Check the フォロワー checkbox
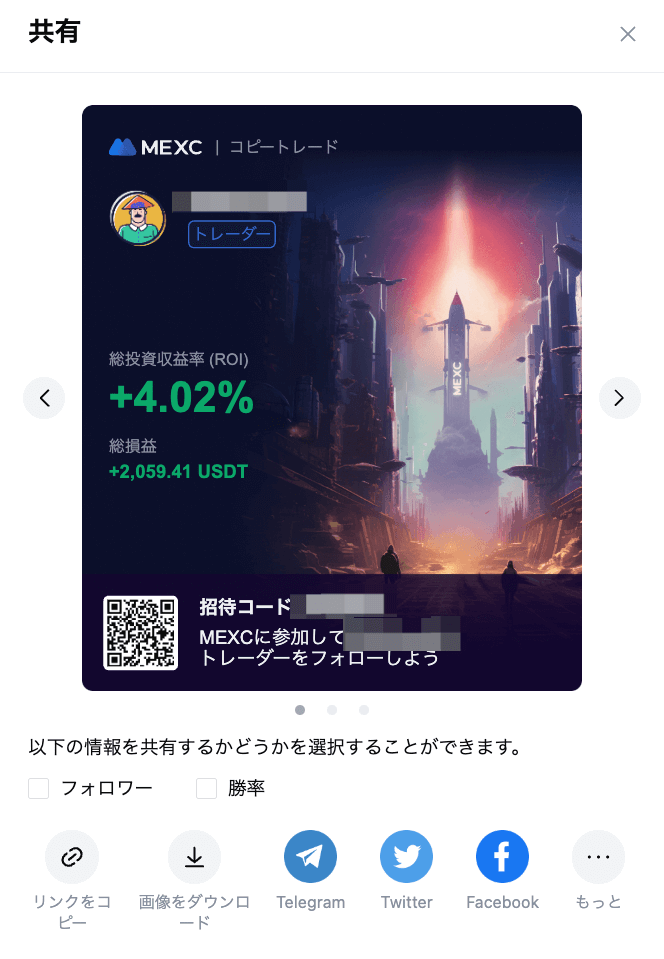 pyautogui.click(x=39, y=789)
